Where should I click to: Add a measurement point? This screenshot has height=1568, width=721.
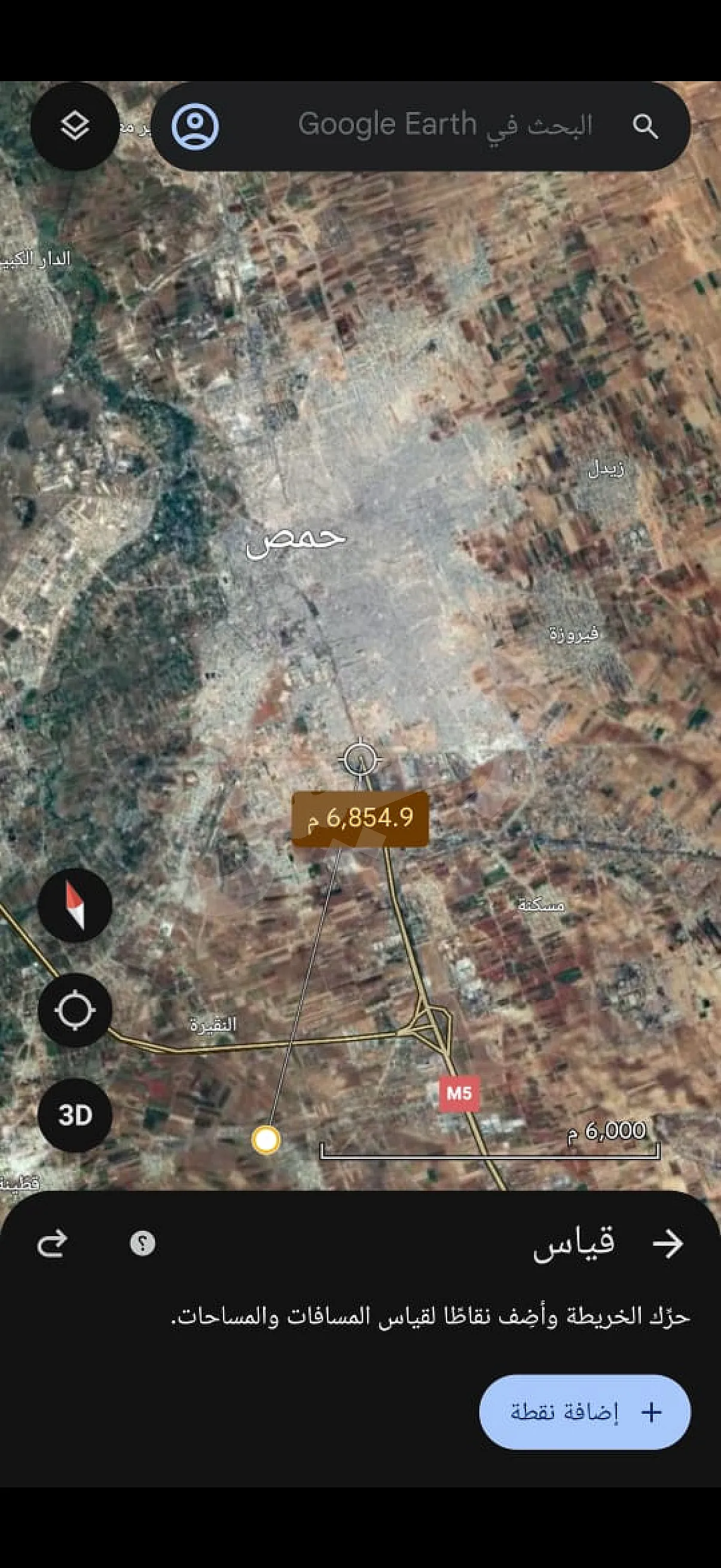[x=585, y=1412]
